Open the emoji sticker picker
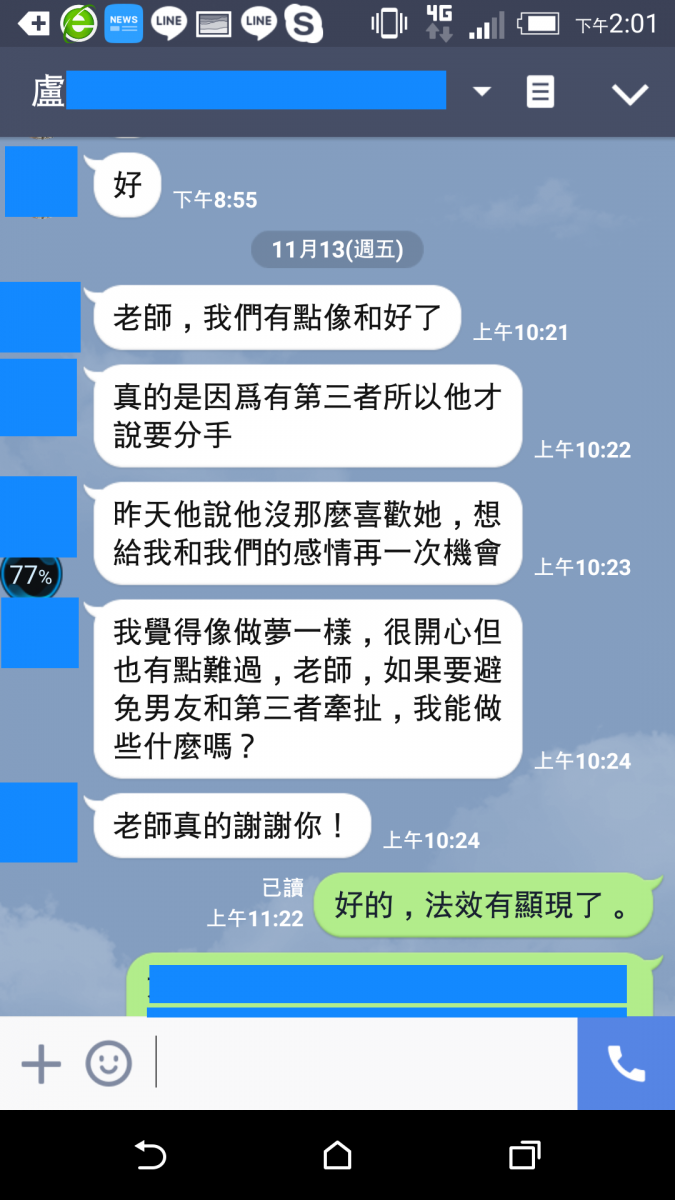The width and height of the screenshot is (675, 1200). point(108,1063)
